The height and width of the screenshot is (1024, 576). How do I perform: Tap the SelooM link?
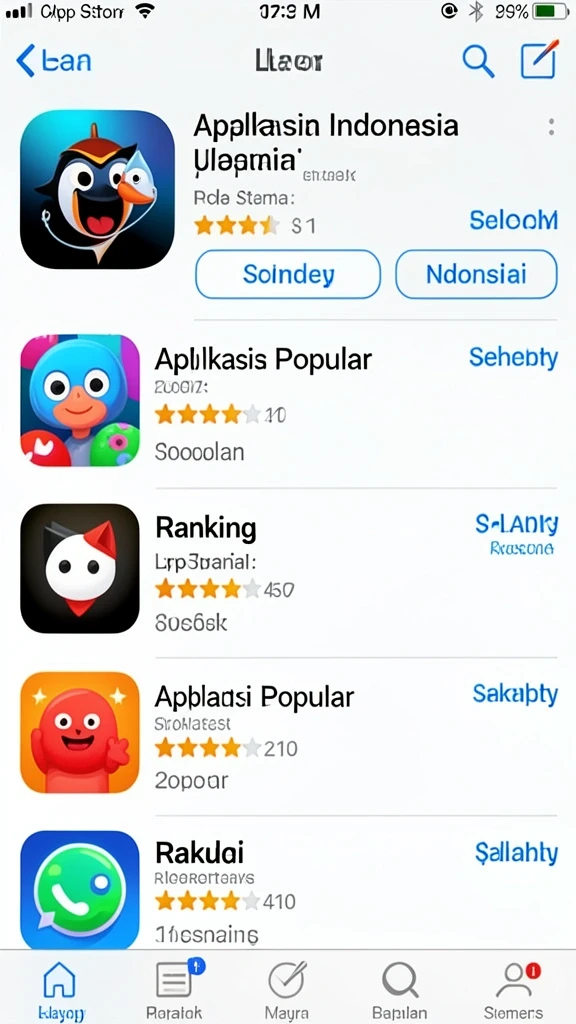tap(513, 220)
